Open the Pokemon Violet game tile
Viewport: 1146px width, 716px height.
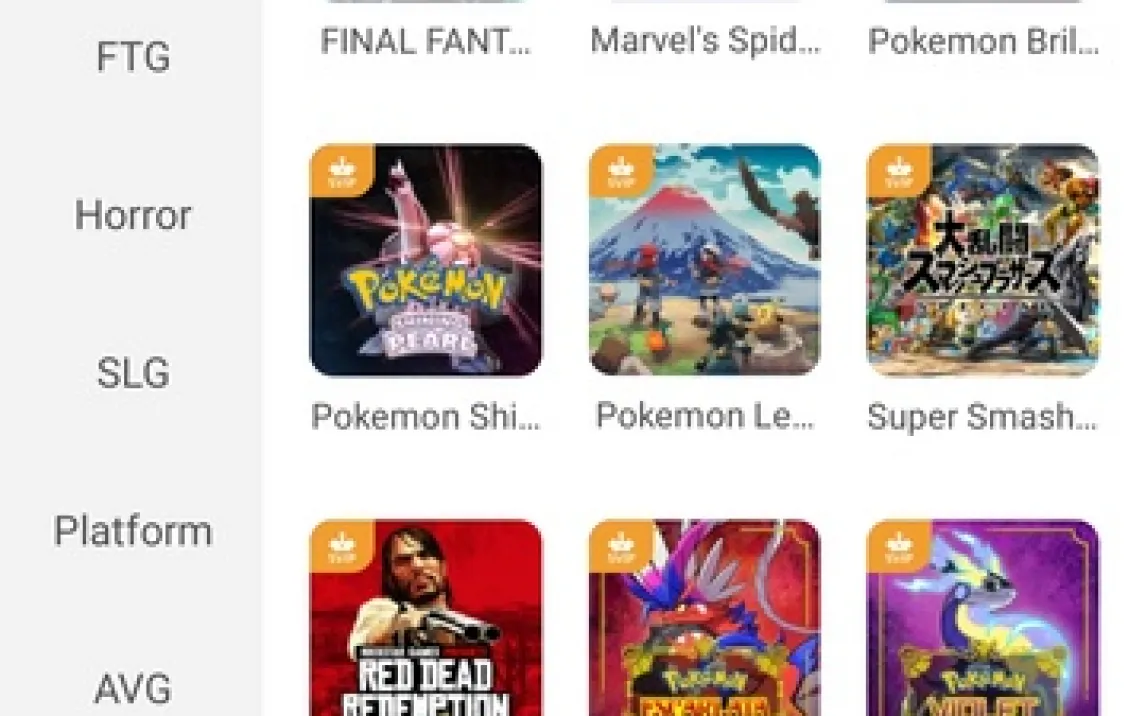coord(982,618)
